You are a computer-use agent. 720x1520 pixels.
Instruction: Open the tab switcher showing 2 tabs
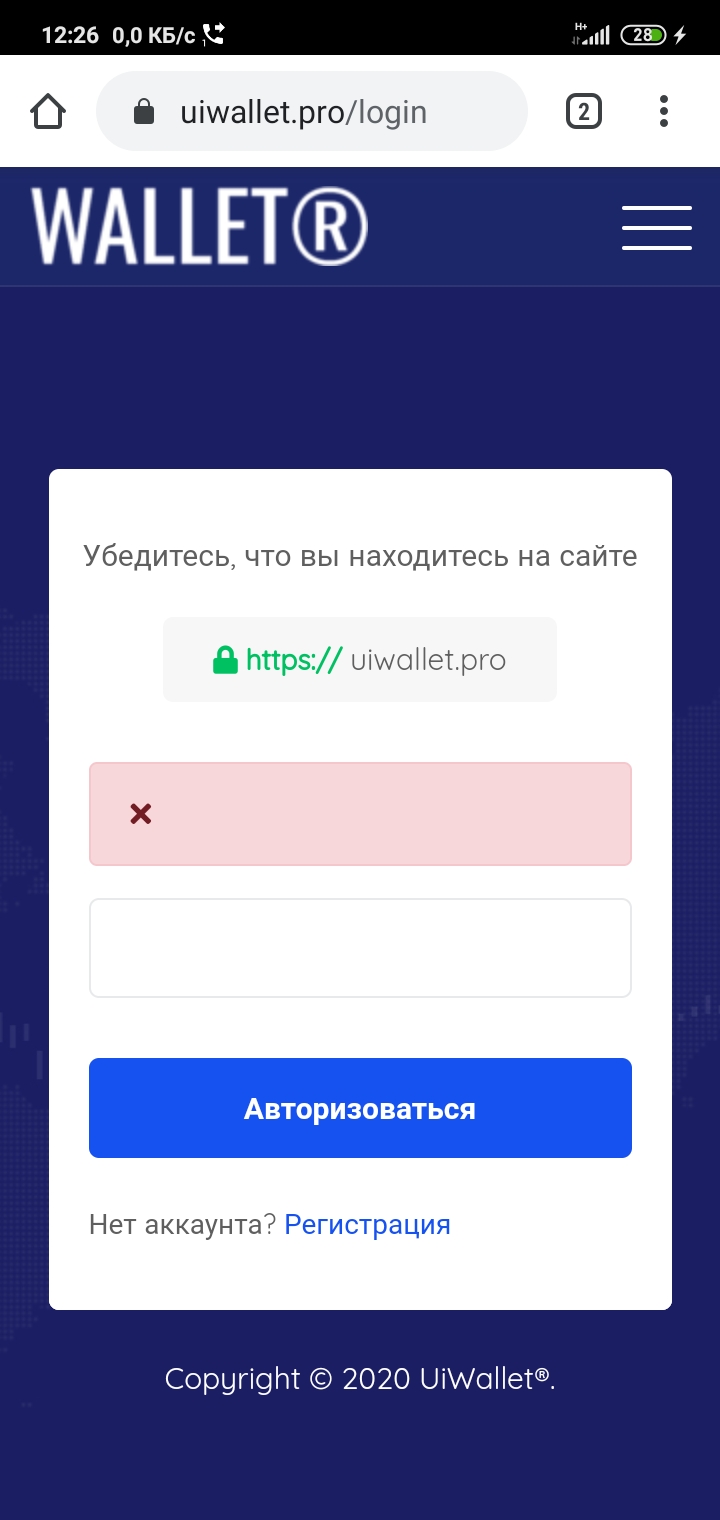click(584, 112)
